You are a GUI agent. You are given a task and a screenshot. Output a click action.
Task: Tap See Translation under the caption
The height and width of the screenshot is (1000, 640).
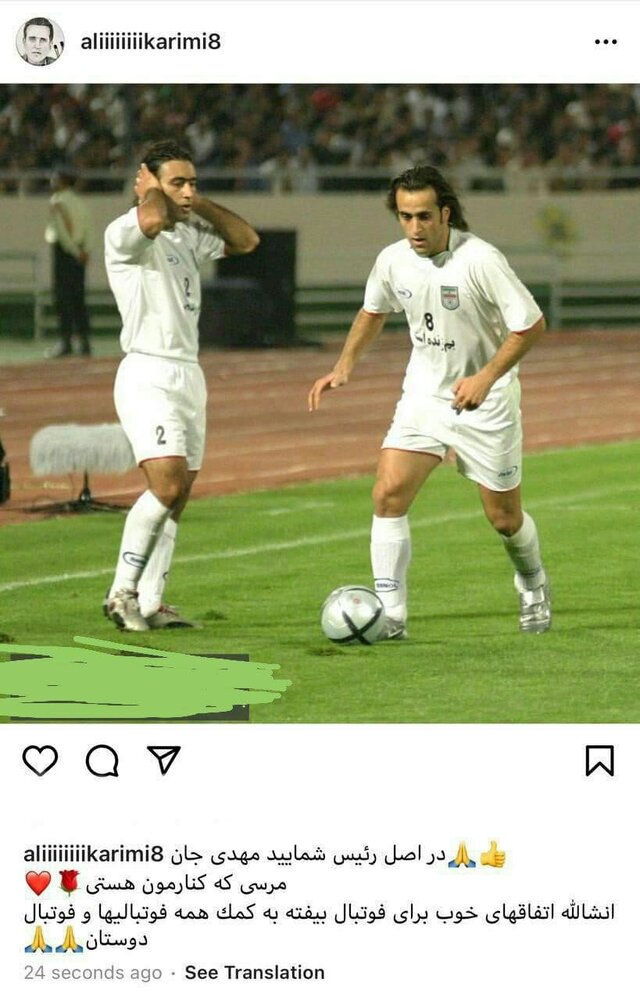tap(254, 972)
